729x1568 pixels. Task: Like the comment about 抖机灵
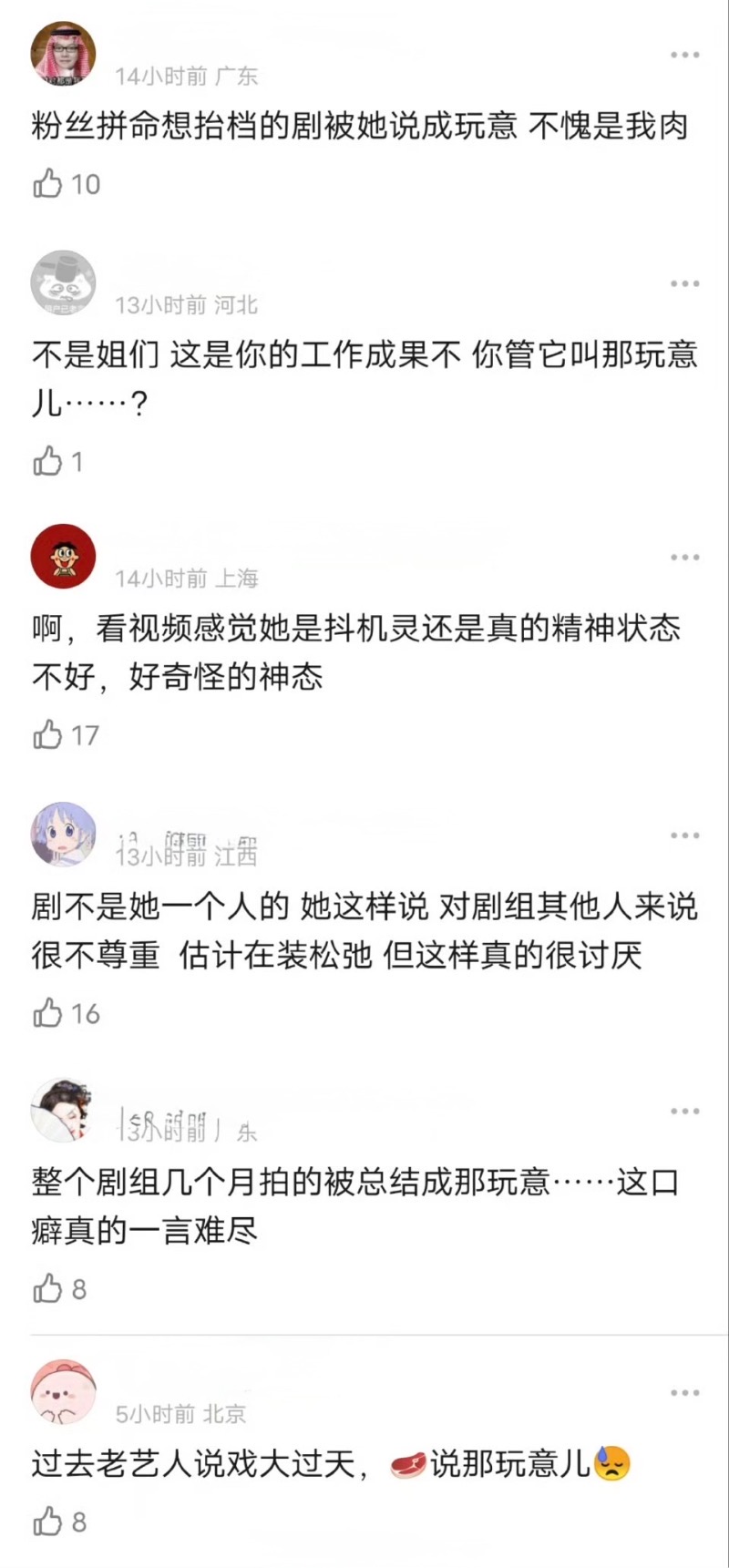48,734
